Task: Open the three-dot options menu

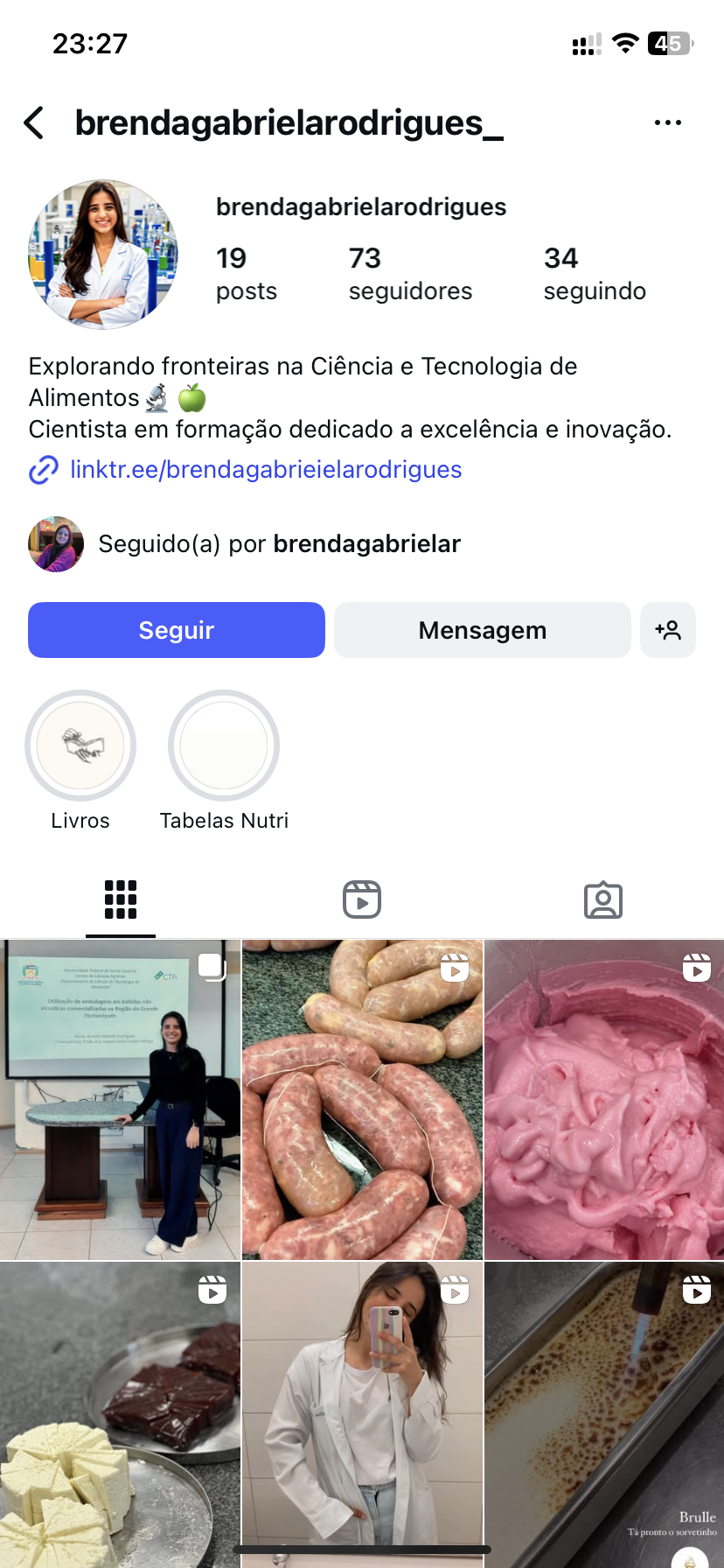Action: [x=667, y=123]
